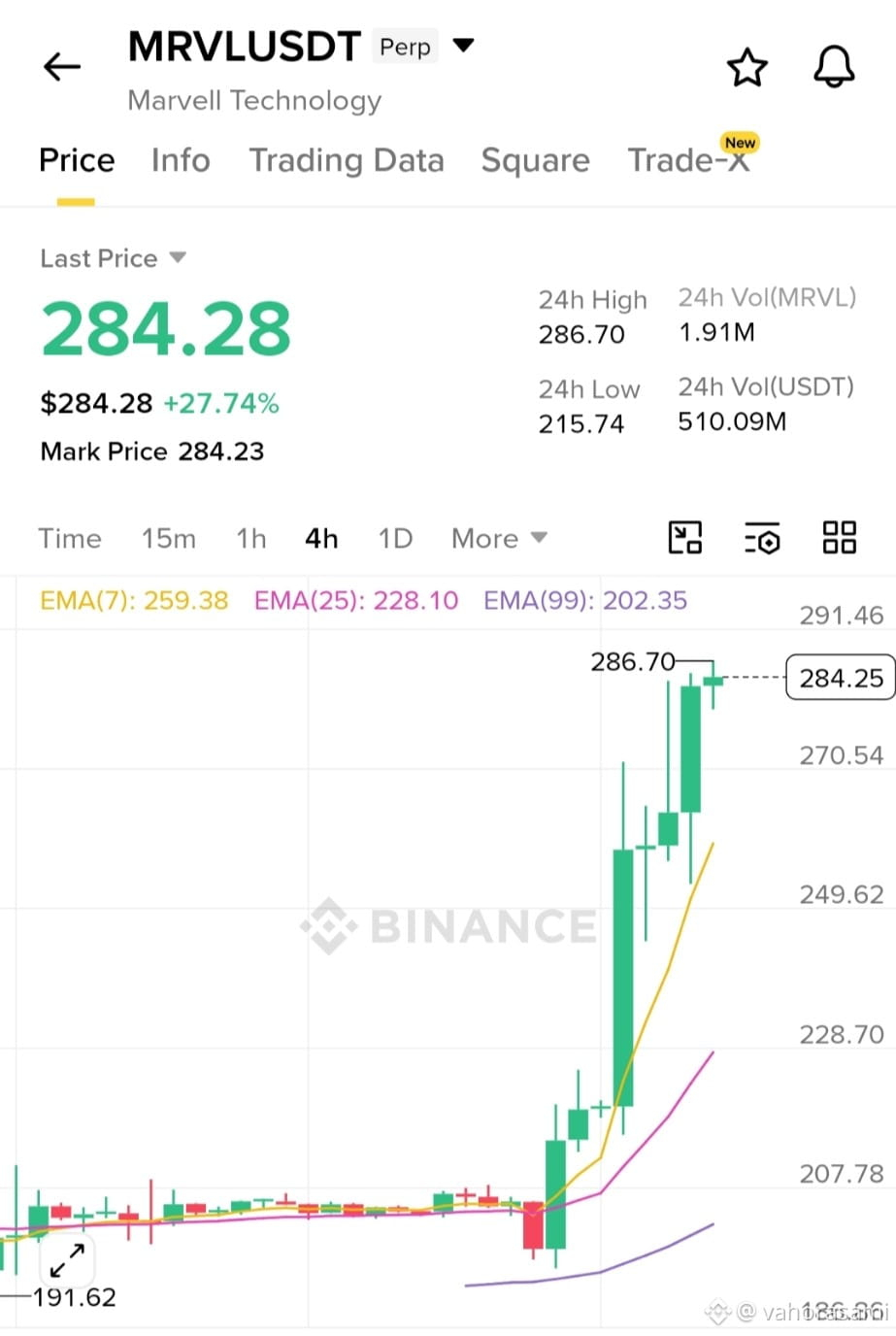Open the chart indicator settings icon

tap(762, 538)
